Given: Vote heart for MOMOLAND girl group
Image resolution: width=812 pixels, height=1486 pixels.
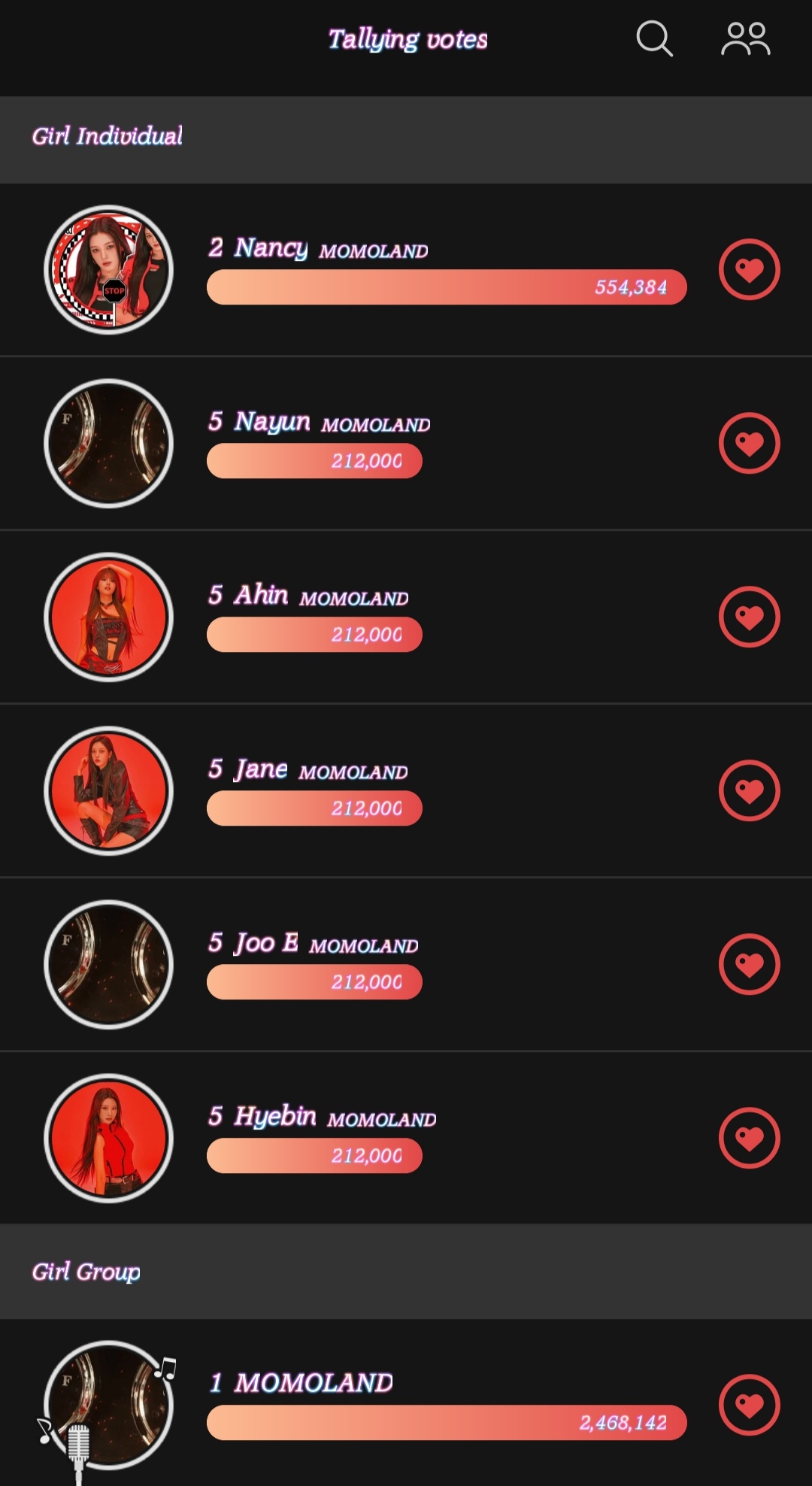Looking at the screenshot, I should pyautogui.click(x=749, y=1406).
